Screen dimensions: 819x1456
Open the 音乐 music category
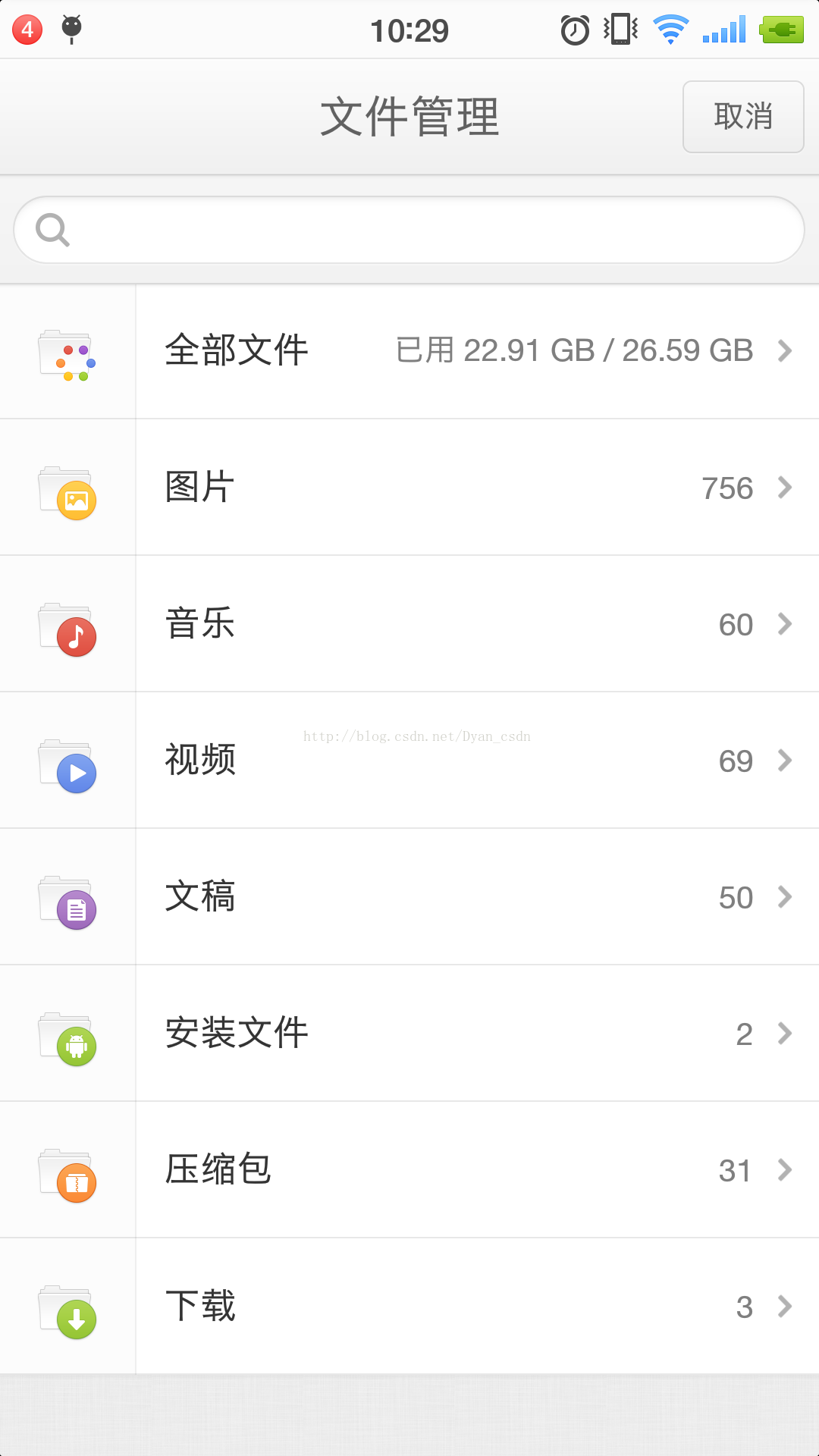(x=409, y=623)
